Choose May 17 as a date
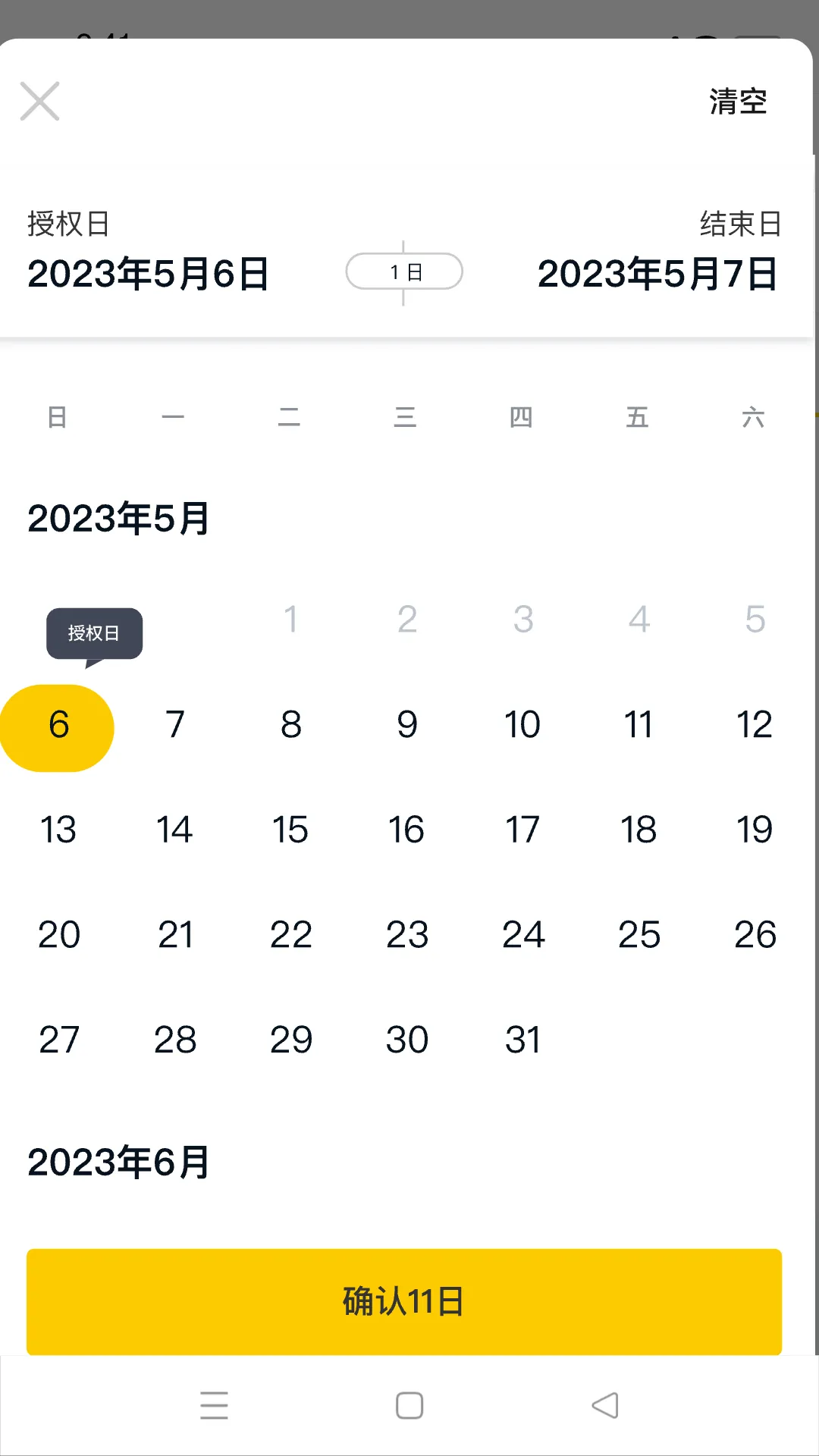 (x=522, y=829)
